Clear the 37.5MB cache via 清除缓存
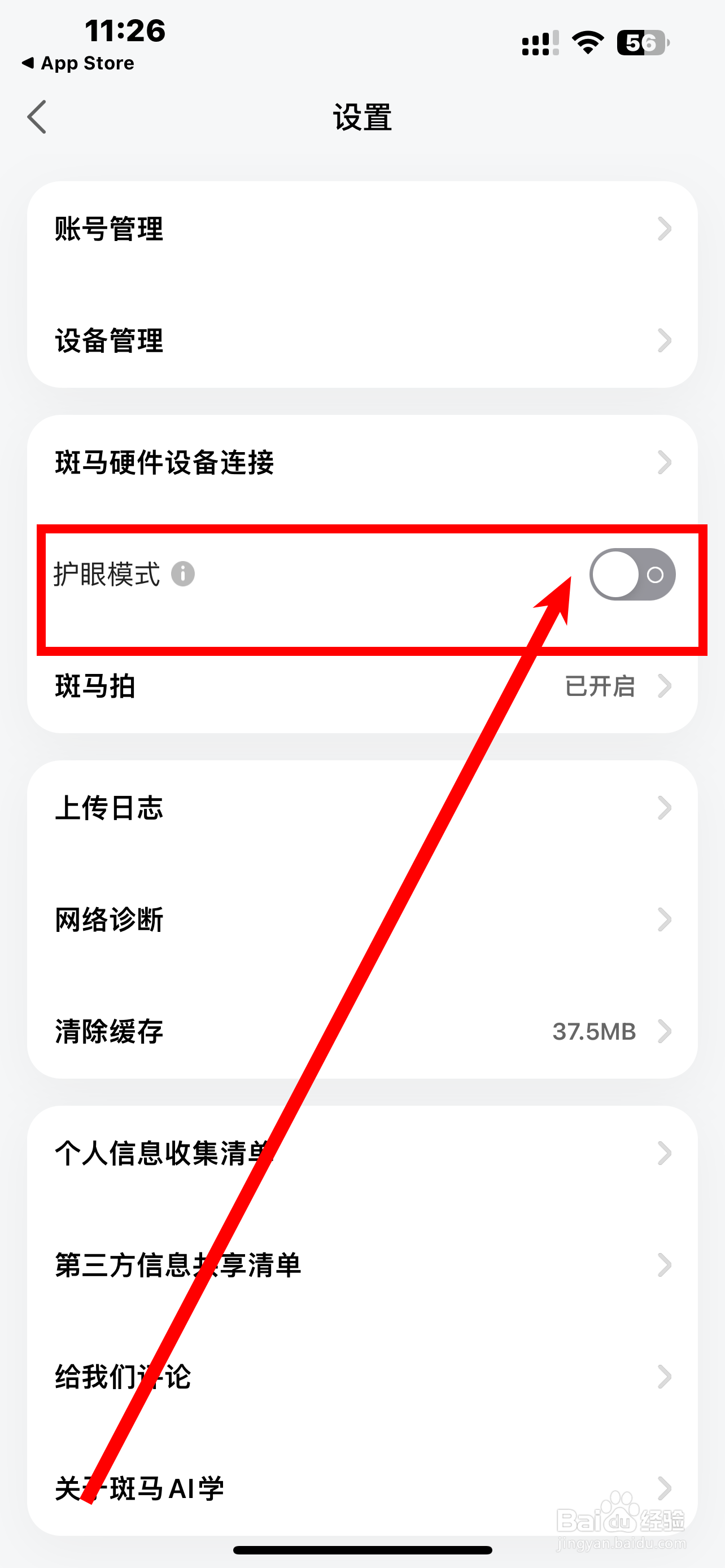725x1568 pixels. tap(362, 1032)
